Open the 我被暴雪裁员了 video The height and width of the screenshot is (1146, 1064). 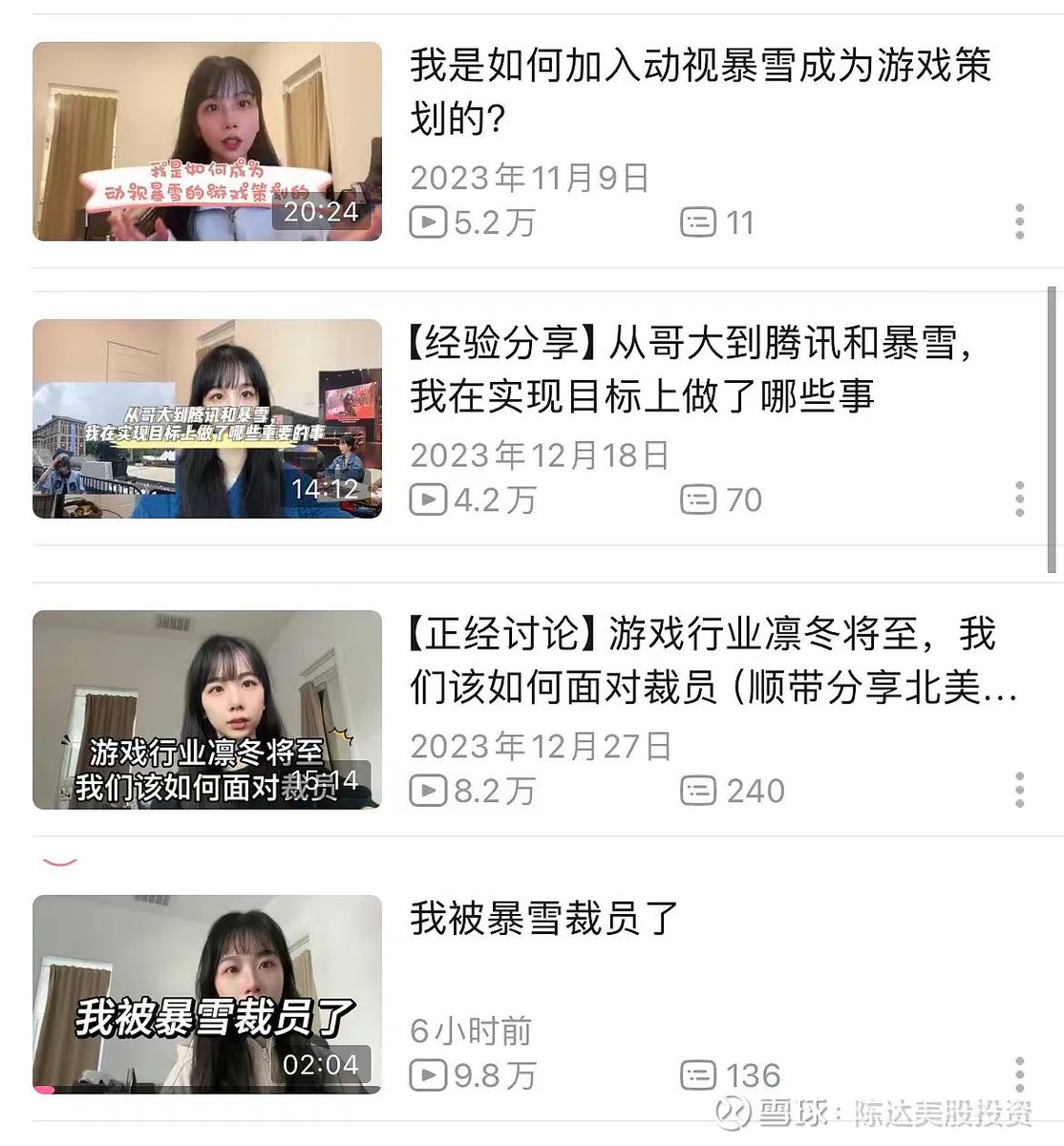[207, 994]
